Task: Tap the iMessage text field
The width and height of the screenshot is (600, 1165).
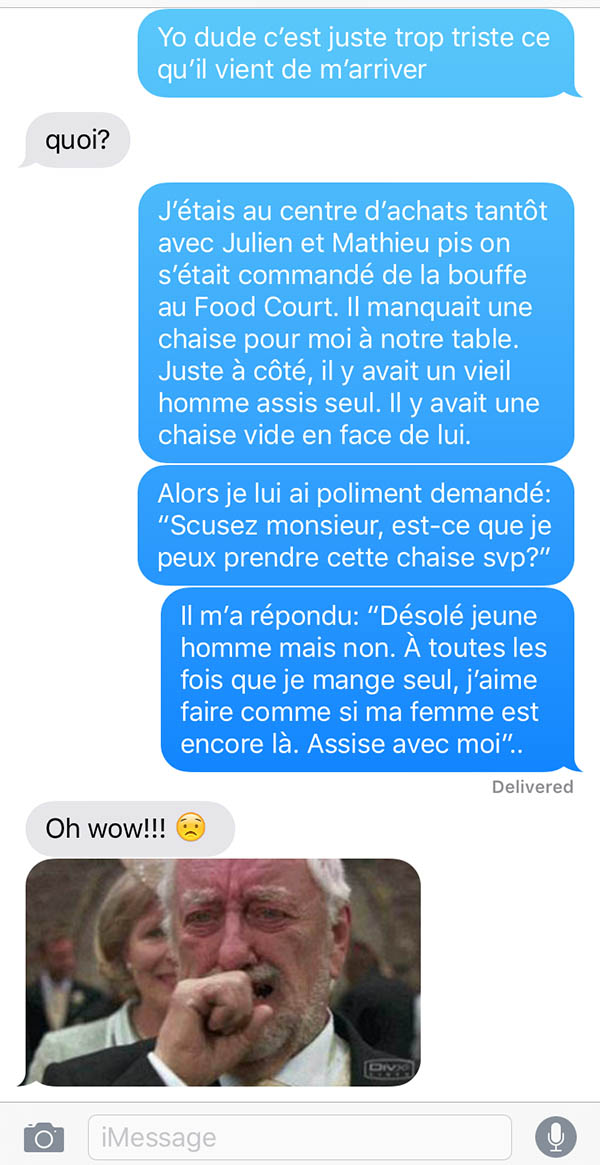Action: click(x=299, y=1137)
